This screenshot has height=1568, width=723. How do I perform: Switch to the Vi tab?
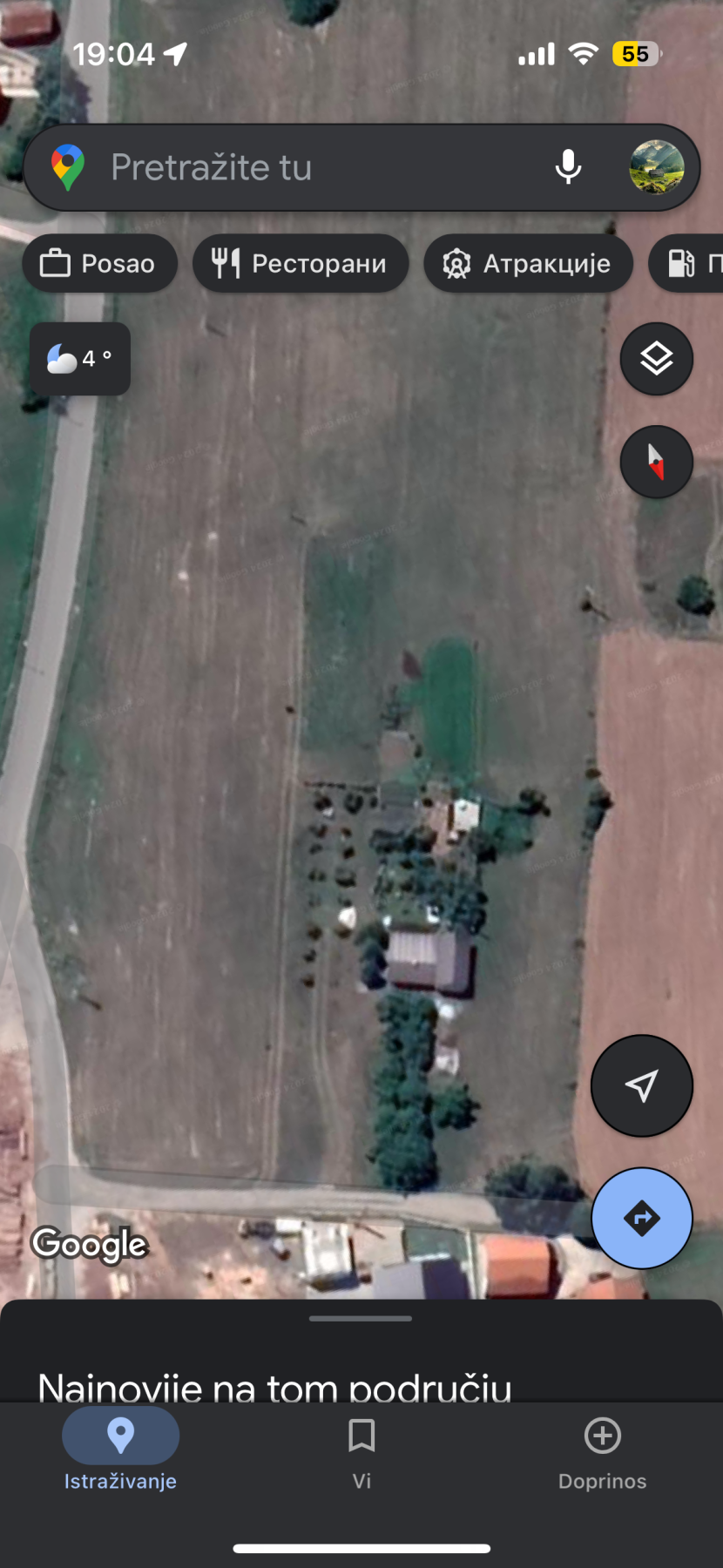click(361, 1450)
